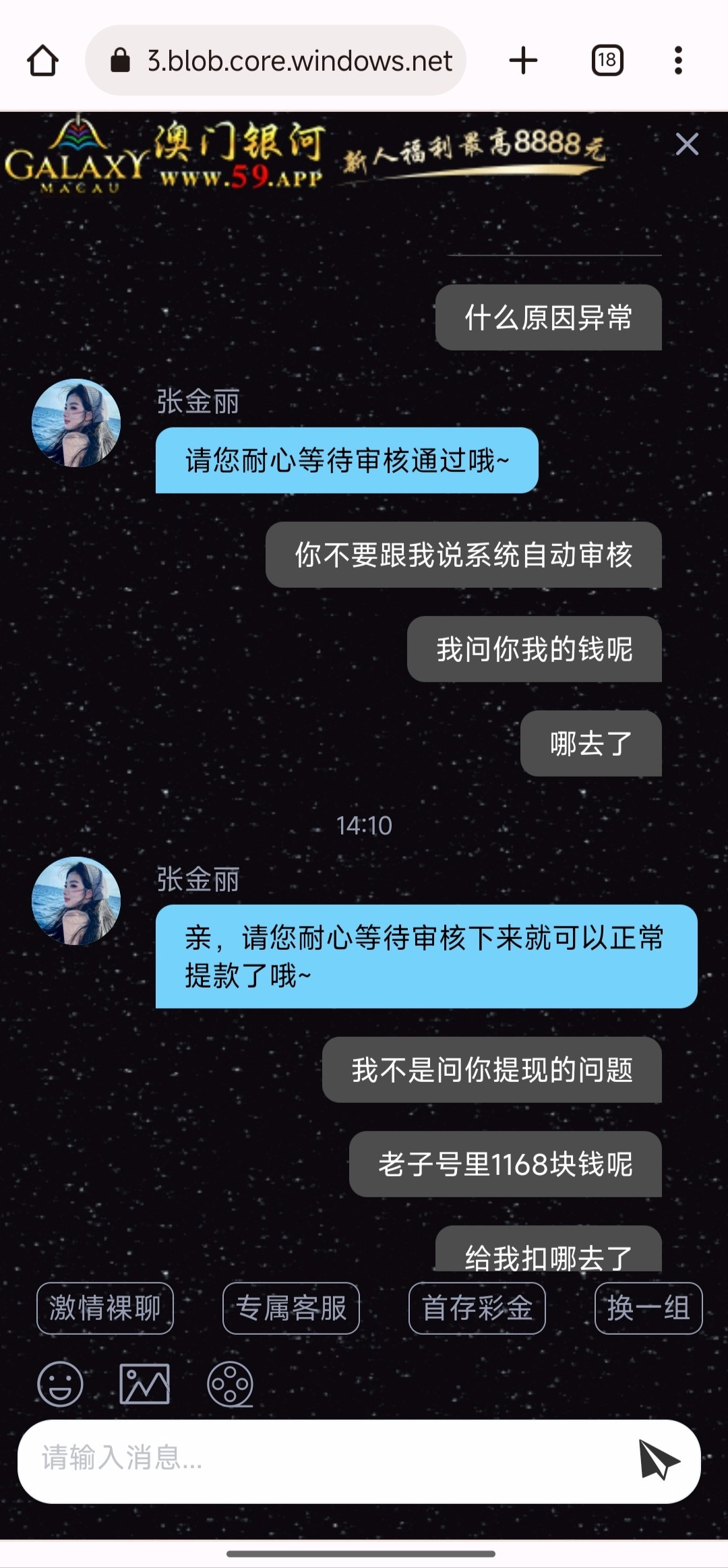Choose the 首存彩金 chip
728x1568 pixels.
click(x=477, y=1308)
